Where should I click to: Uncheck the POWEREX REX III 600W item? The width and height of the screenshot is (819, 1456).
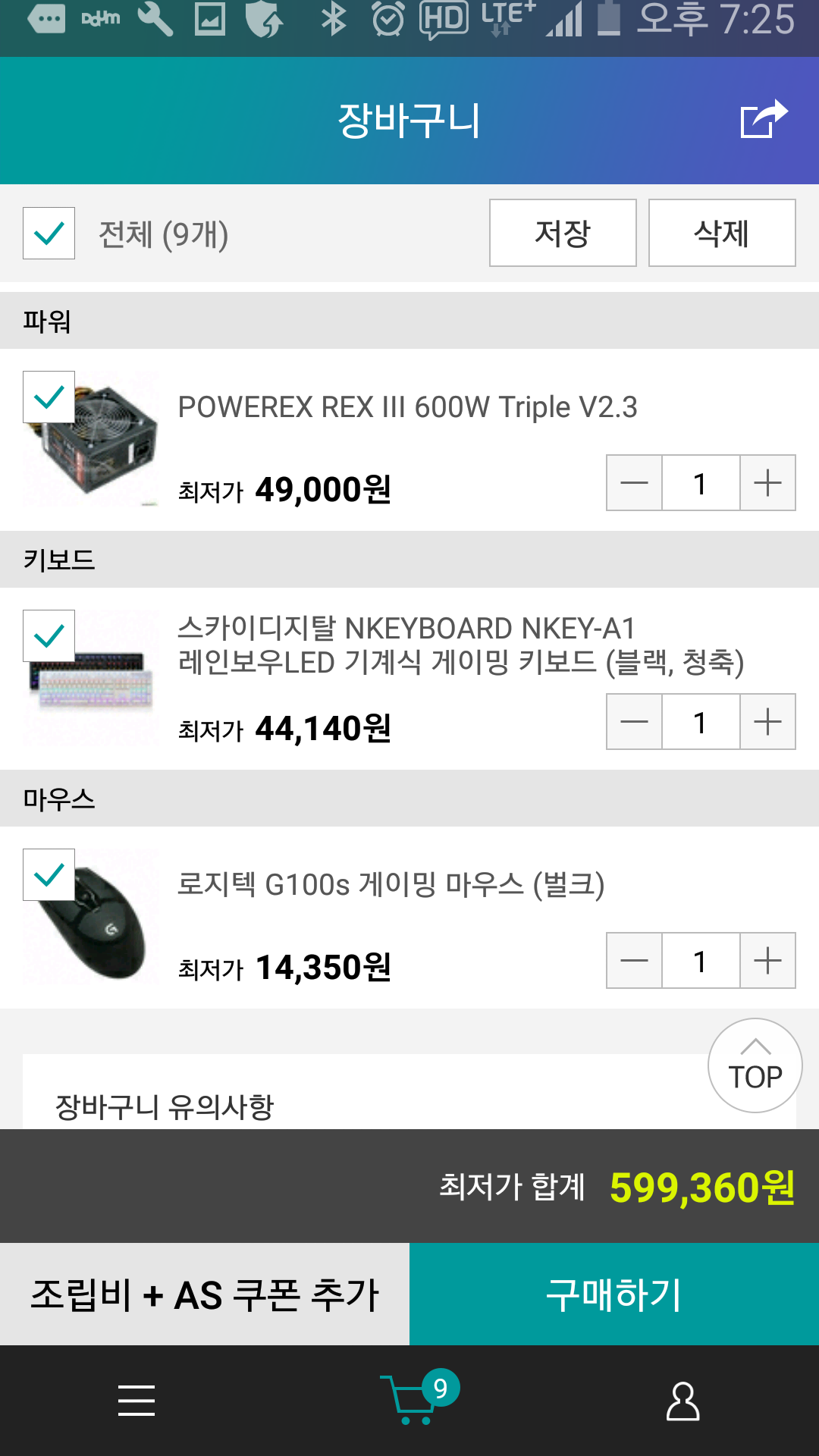(x=49, y=397)
